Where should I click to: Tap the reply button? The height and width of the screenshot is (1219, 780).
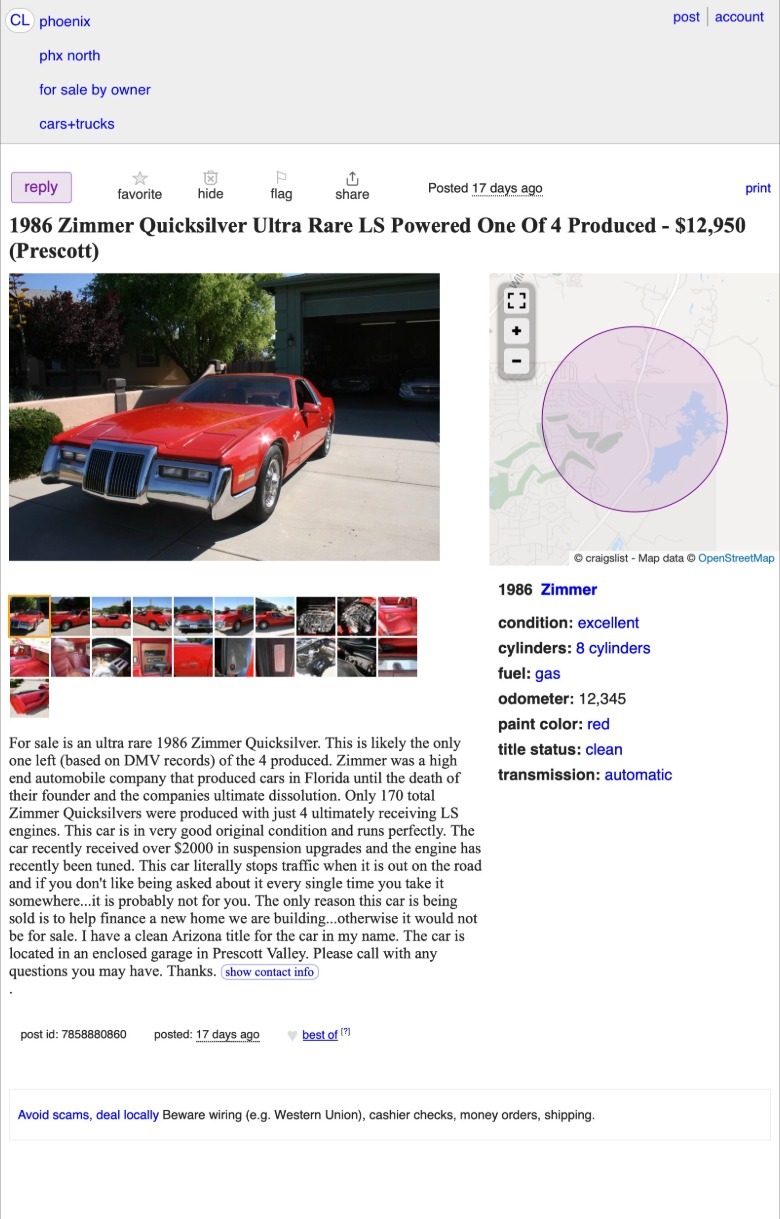pyautogui.click(x=41, y=187)
